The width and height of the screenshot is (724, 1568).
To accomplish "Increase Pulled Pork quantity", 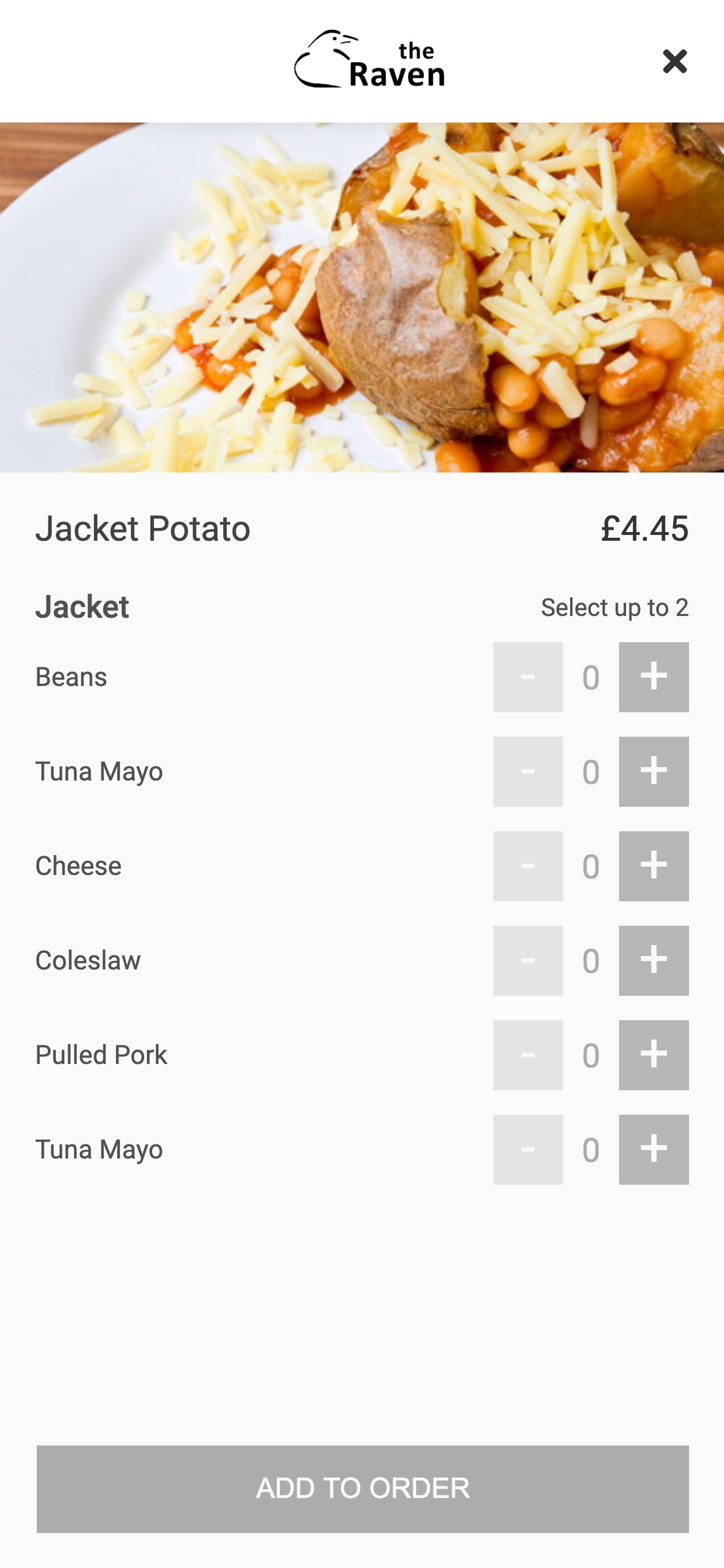I will click(653, 1055).
